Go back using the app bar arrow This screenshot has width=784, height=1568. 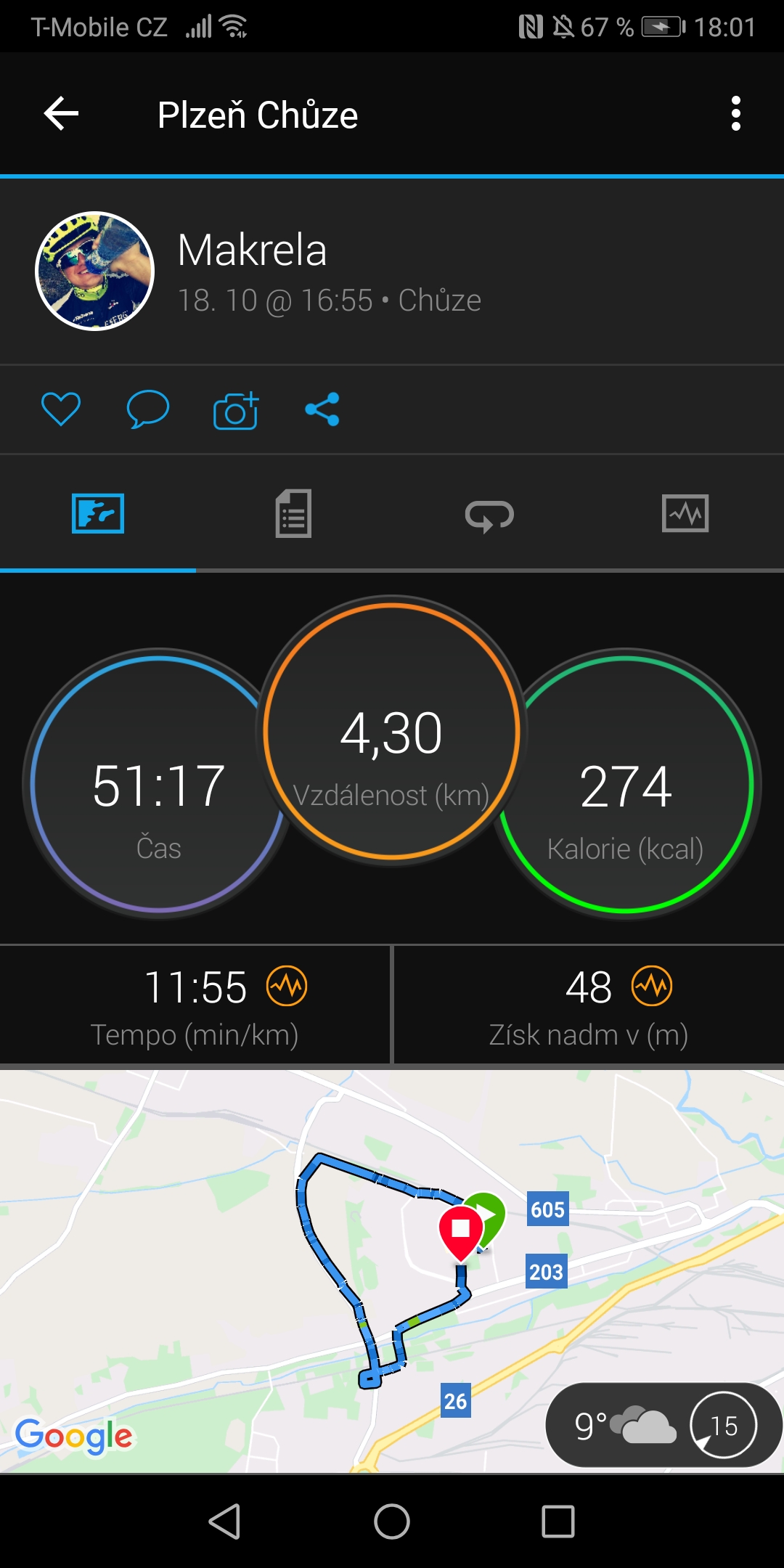(x=61, y=114)
